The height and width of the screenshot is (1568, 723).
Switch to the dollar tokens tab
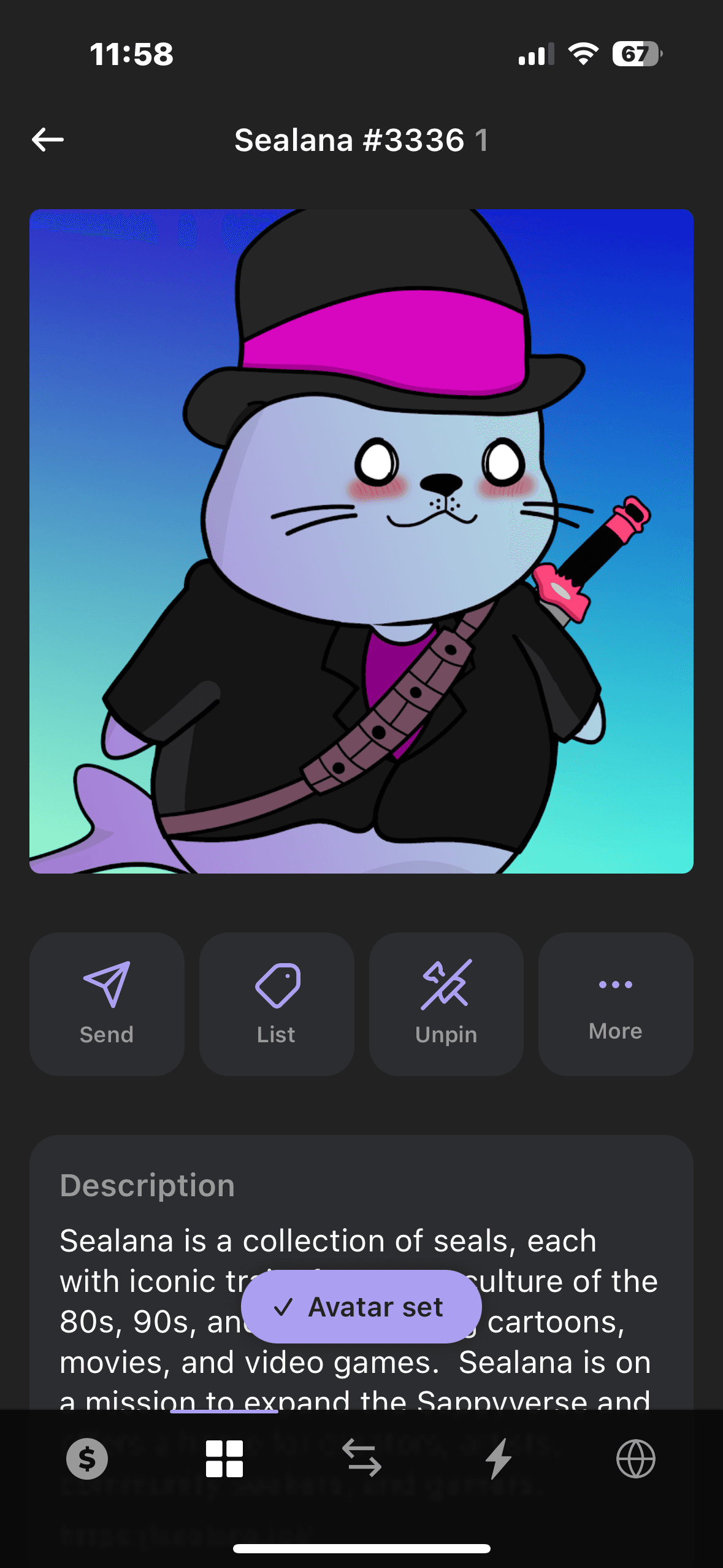click(87, 1459)
